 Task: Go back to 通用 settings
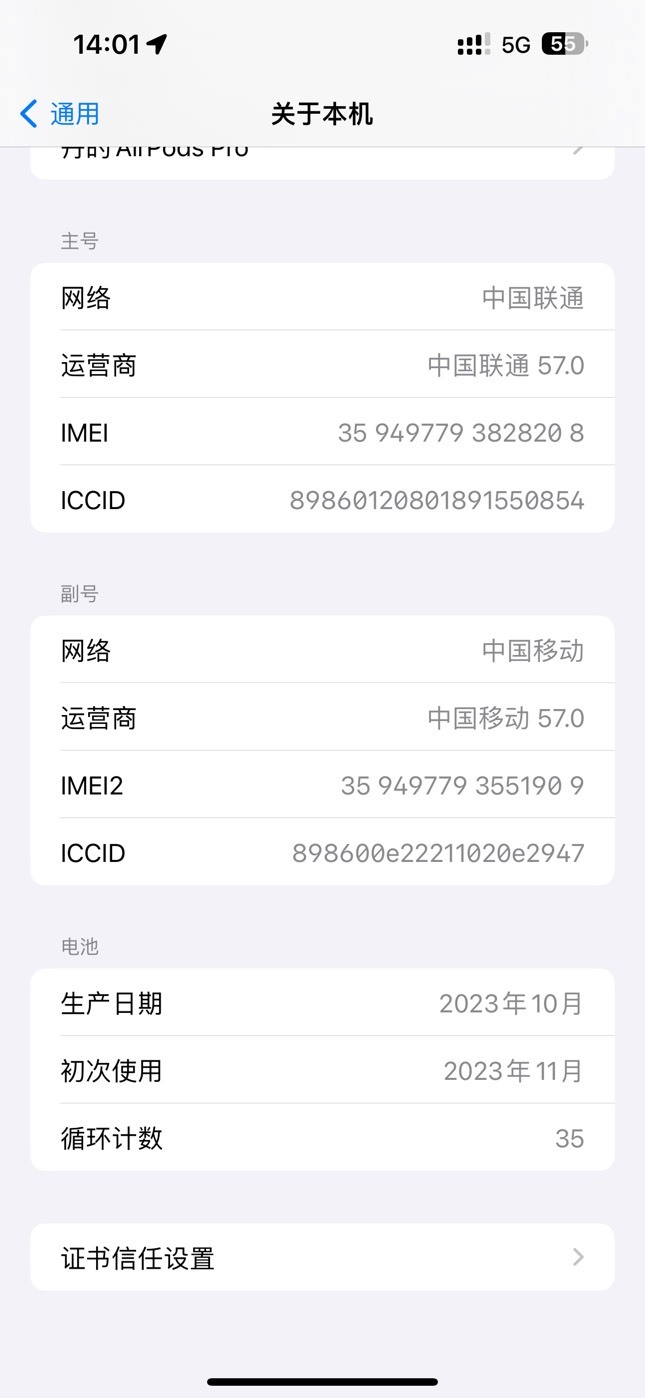[x=60, y=114]
